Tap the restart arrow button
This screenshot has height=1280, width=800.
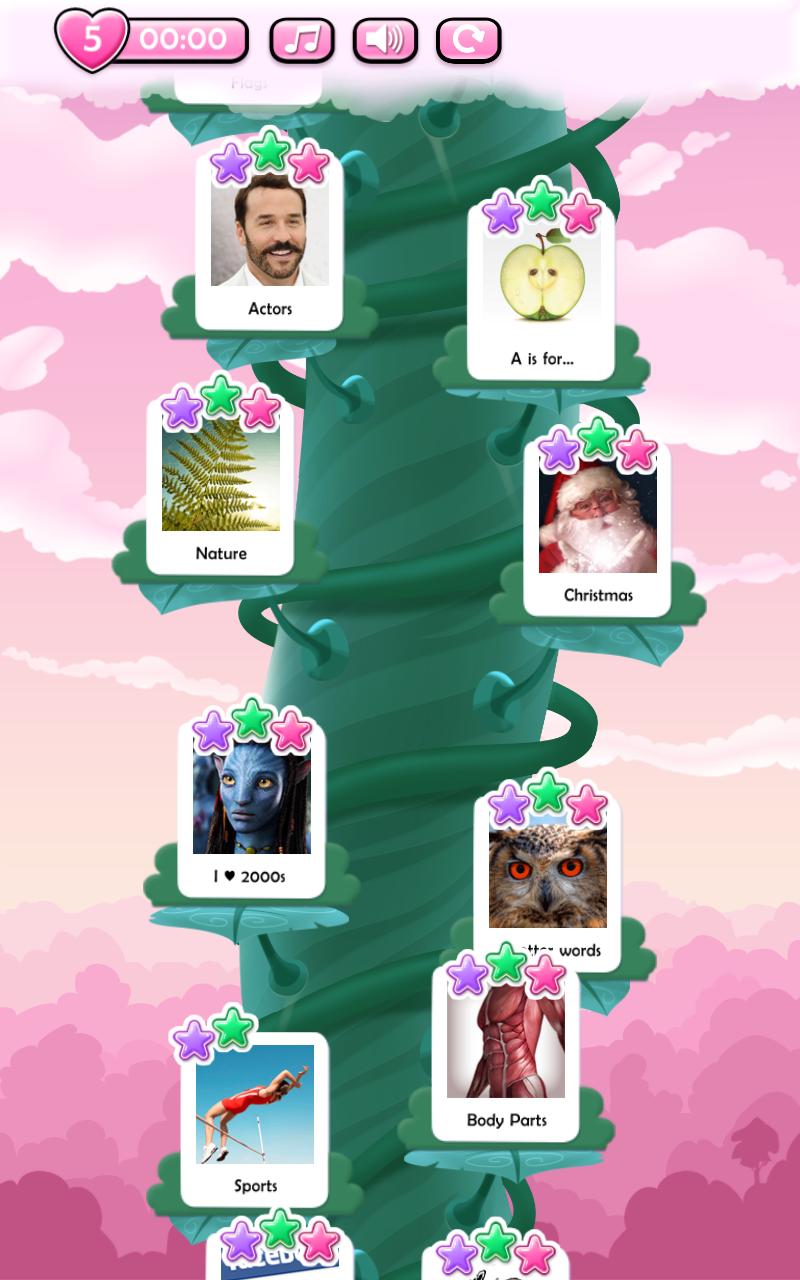468,40
